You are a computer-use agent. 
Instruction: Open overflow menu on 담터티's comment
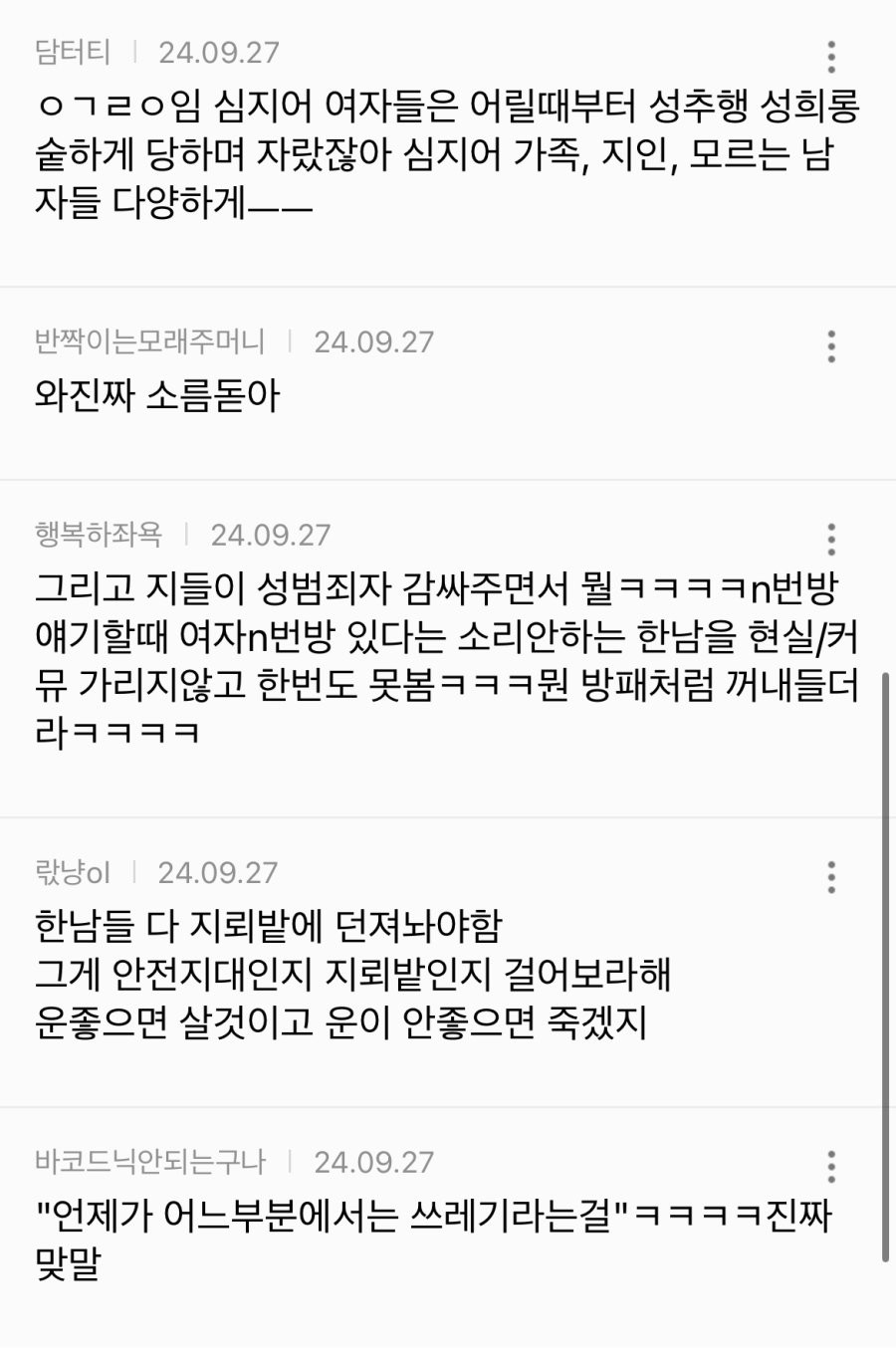(x=831, y=57)
